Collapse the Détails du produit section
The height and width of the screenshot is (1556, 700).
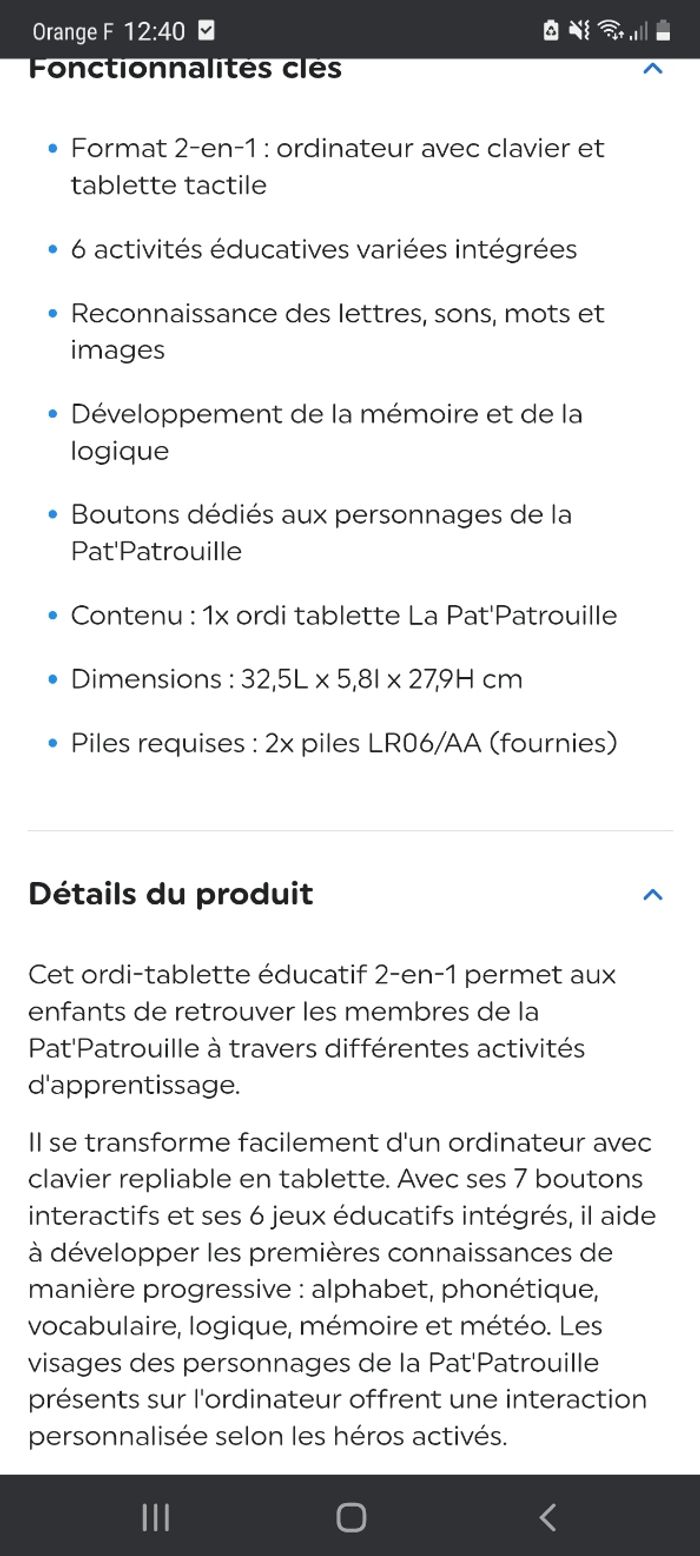click(x=652, y=894)
